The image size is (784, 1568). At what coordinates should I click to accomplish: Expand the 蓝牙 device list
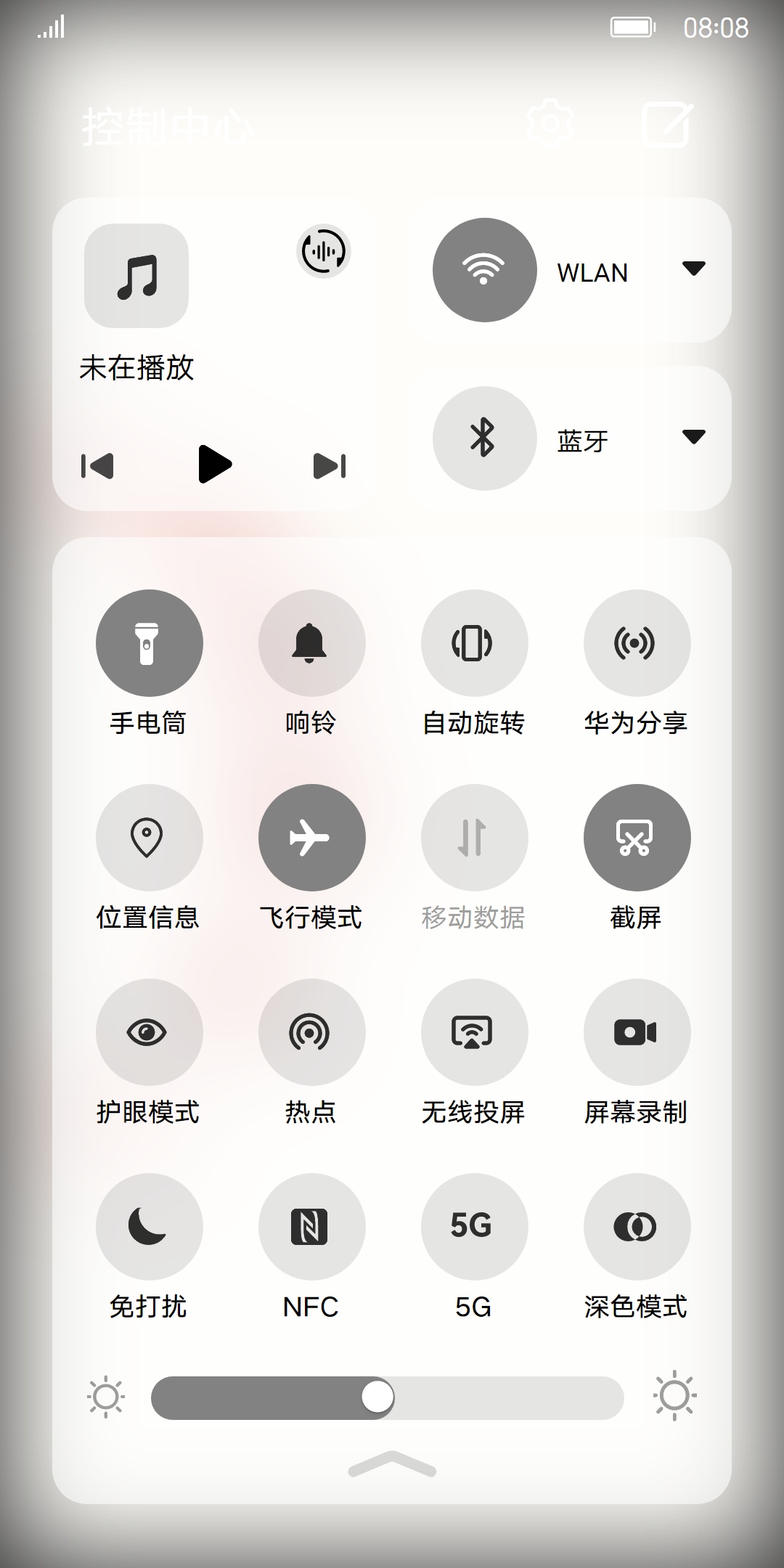point(694,437)
